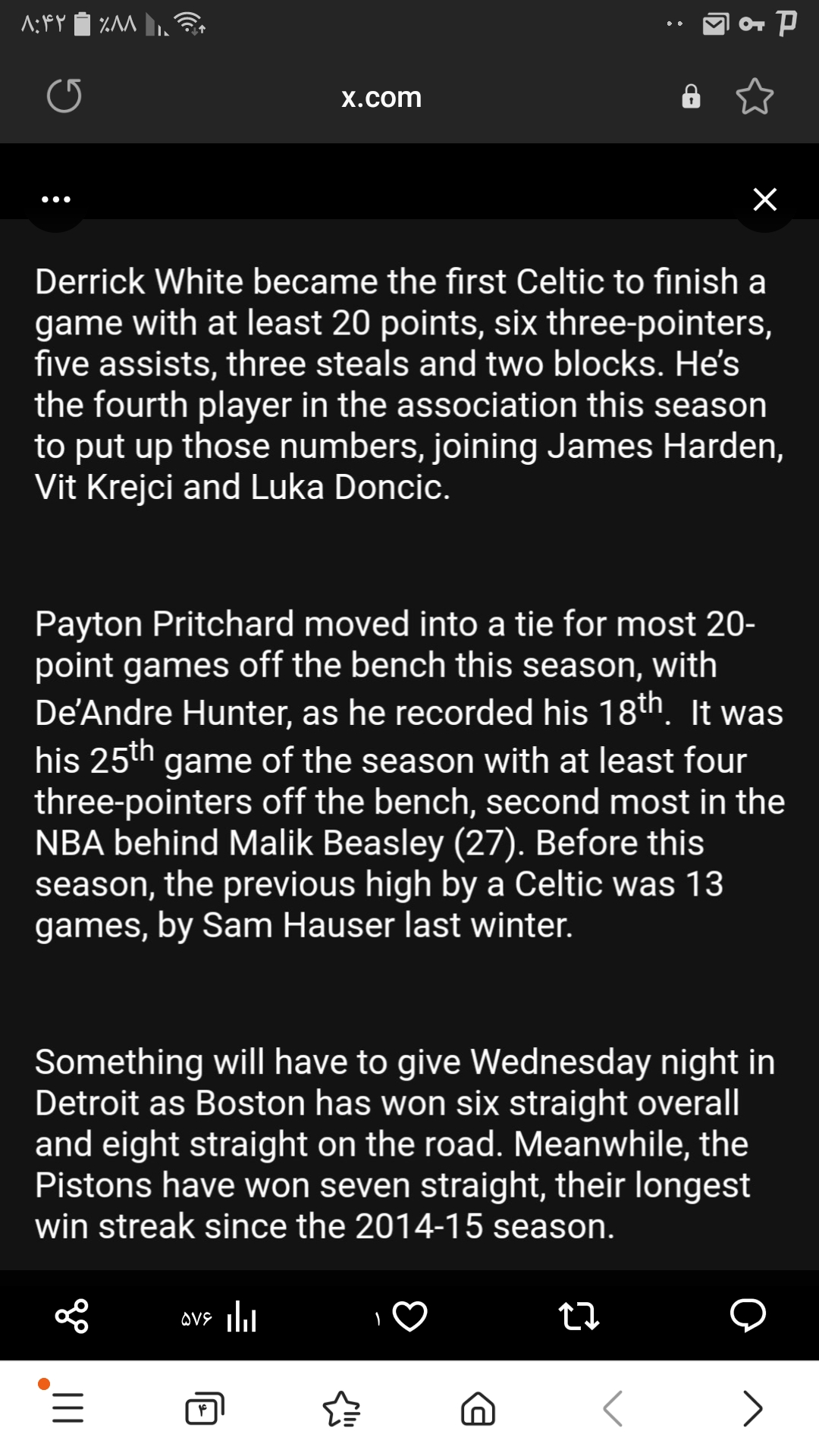
Task: Open the browser tabs switcher
Action: click(x=205, y=1409)
